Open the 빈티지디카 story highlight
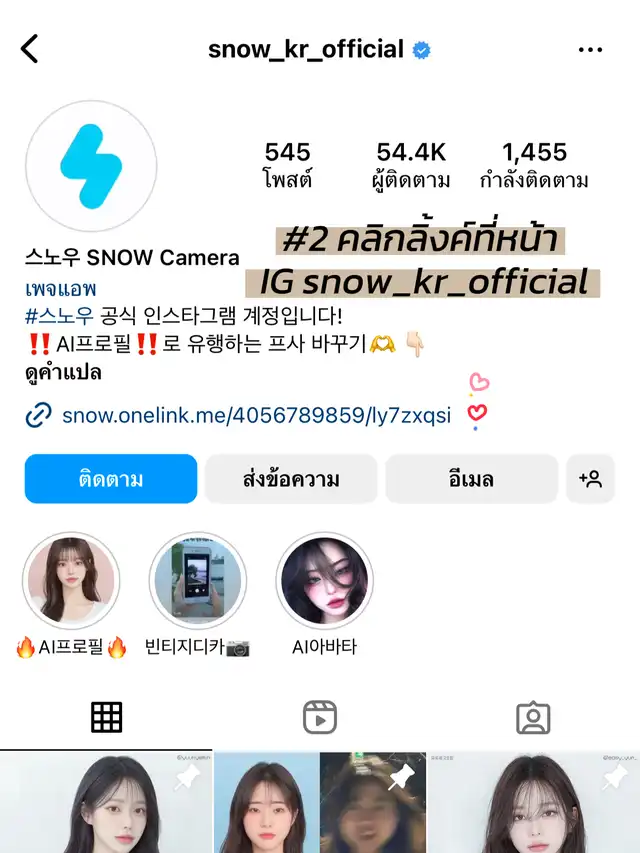 point(197,581)
